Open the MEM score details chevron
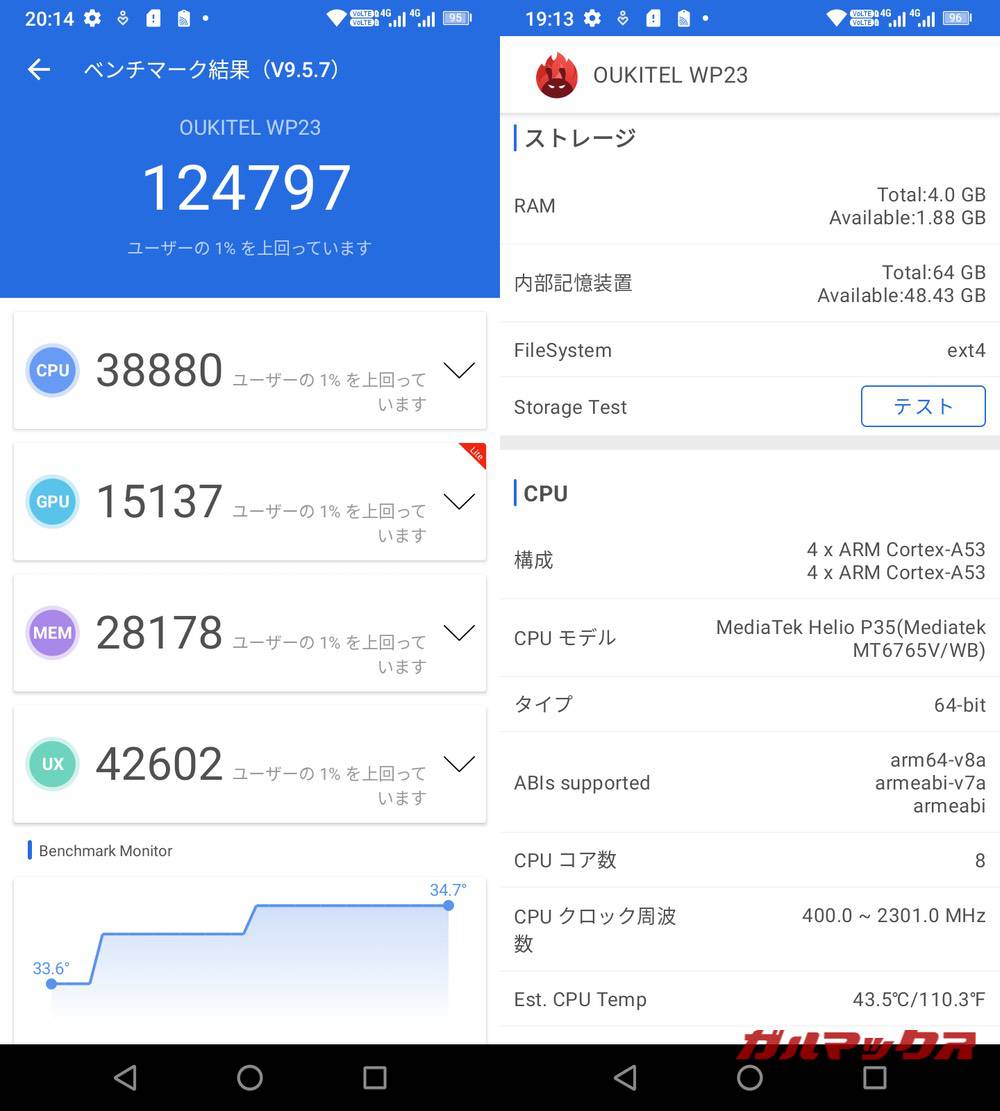 459,632
